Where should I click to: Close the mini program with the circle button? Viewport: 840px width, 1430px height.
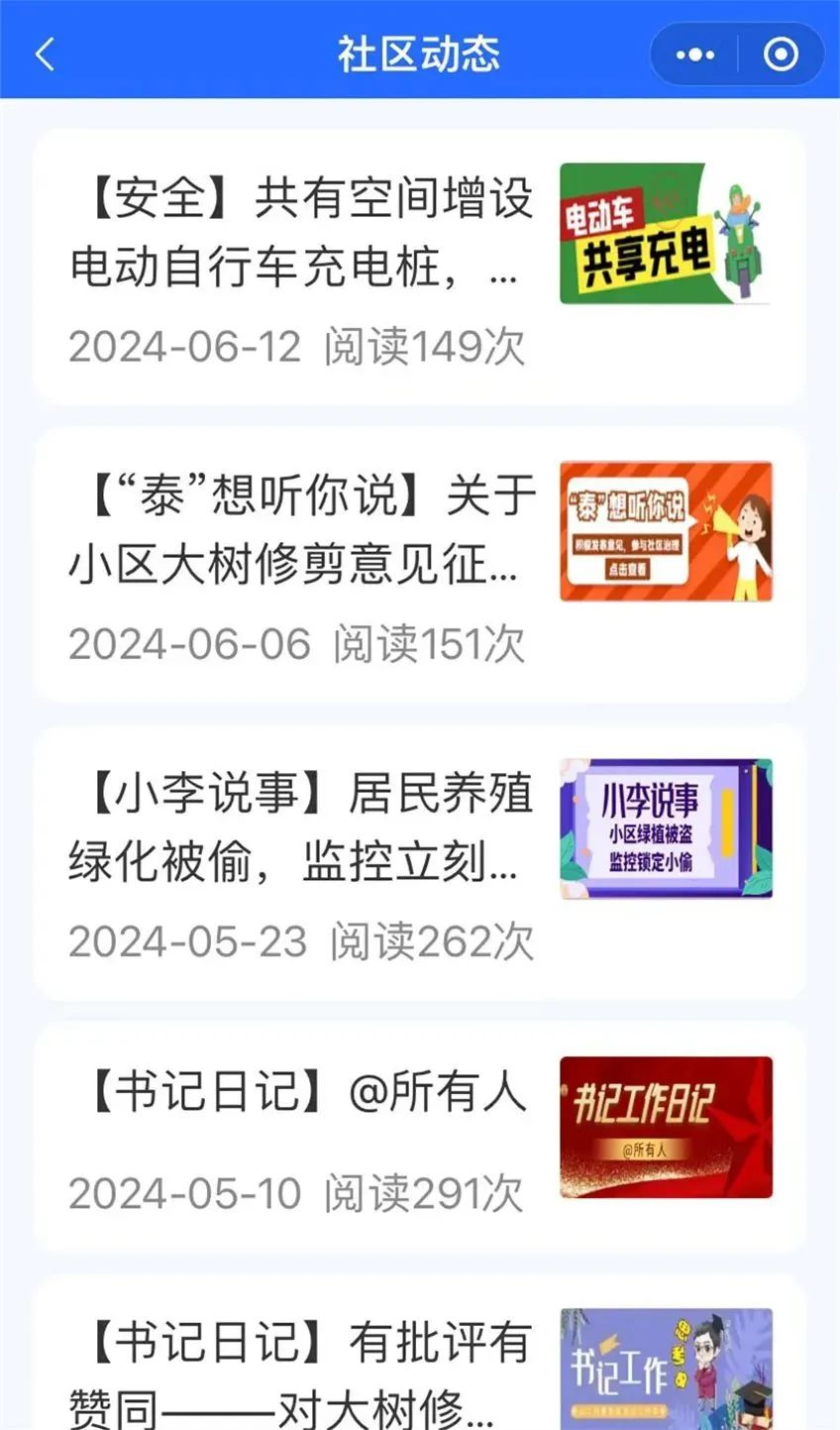781,55
